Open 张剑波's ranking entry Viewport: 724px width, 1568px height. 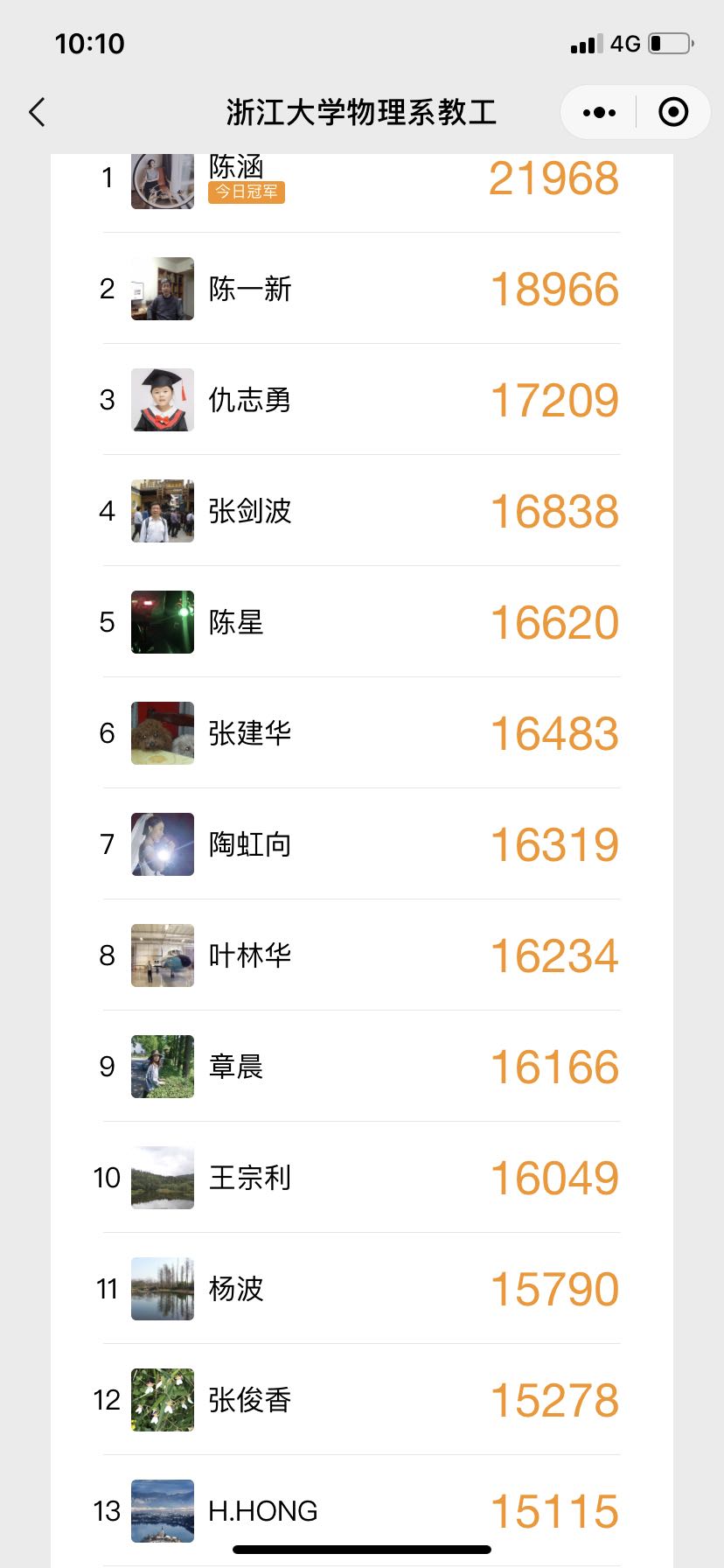pos(361,511)
